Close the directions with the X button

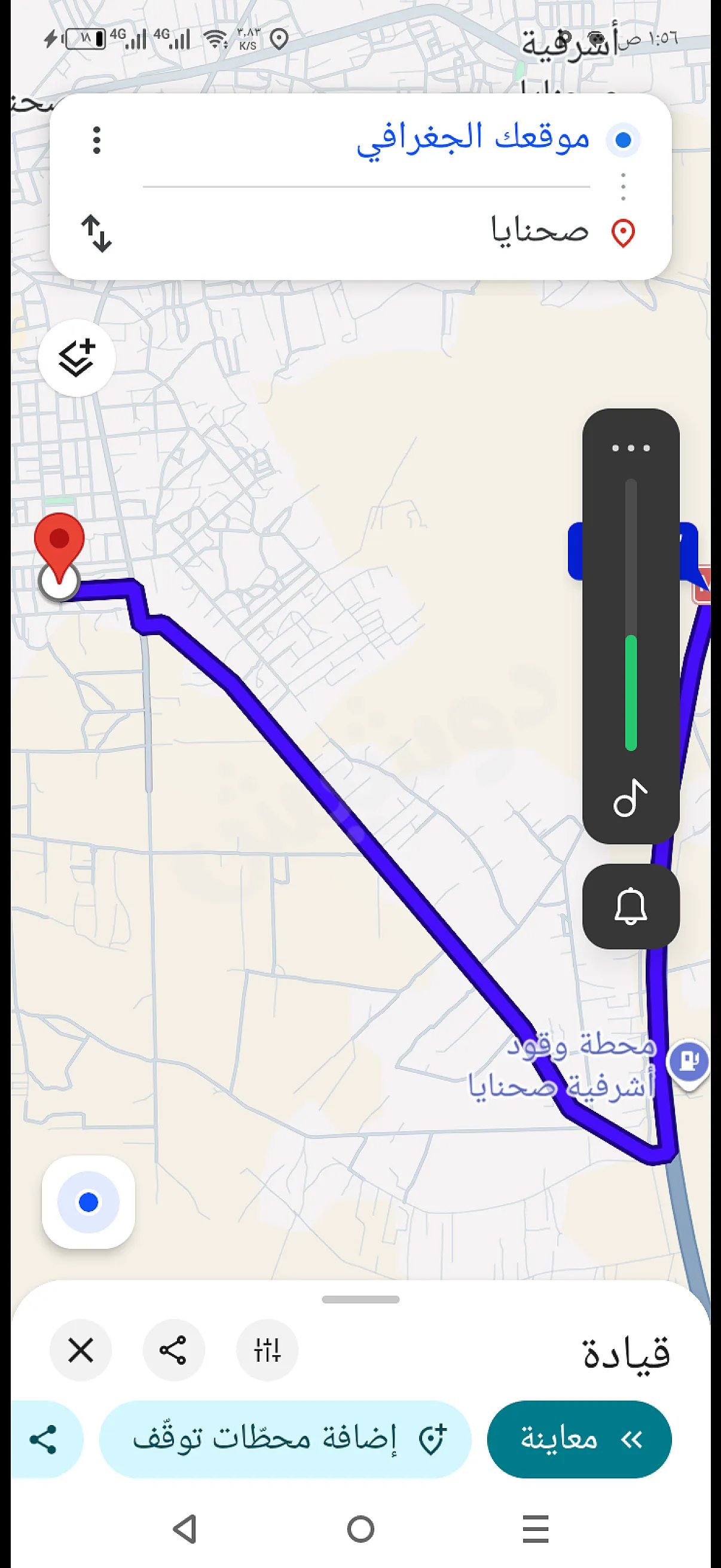coord(81,1350)
